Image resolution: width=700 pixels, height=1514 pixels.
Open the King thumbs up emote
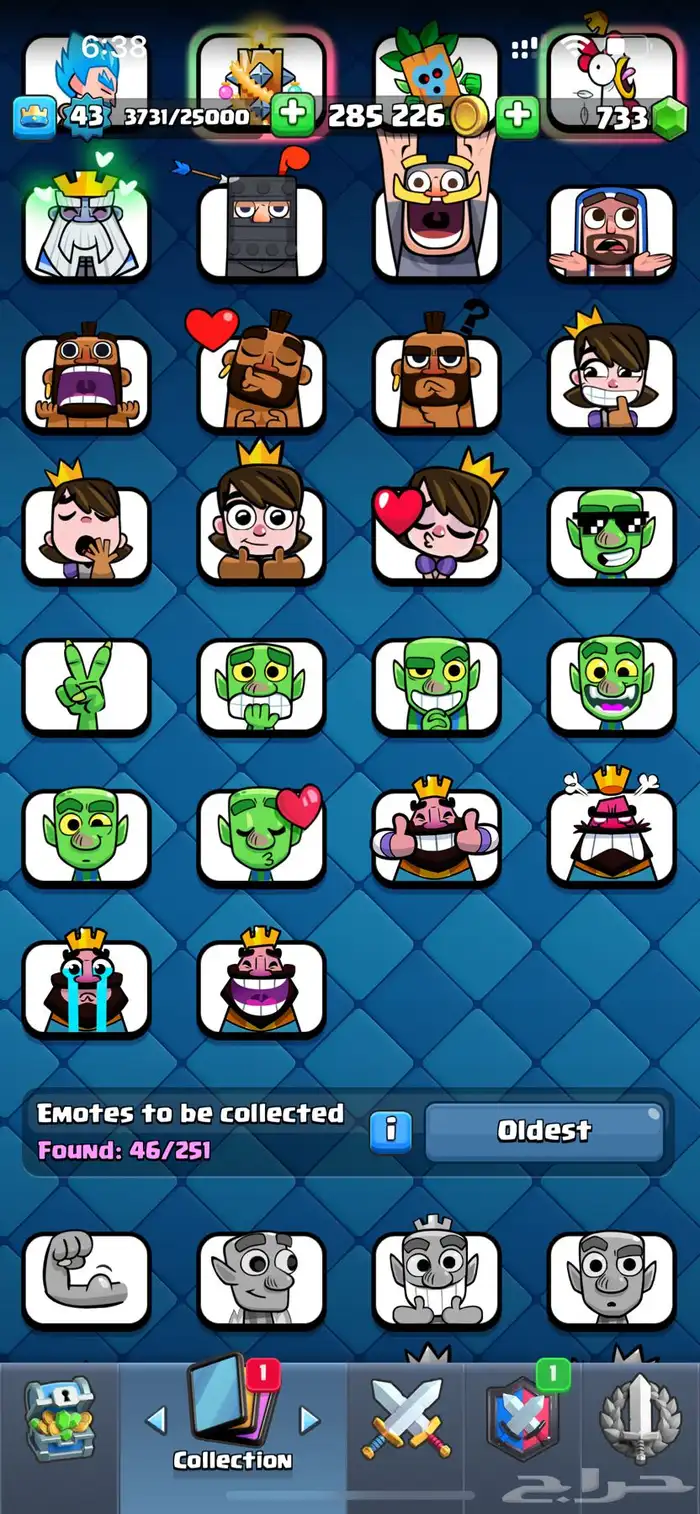436,837
